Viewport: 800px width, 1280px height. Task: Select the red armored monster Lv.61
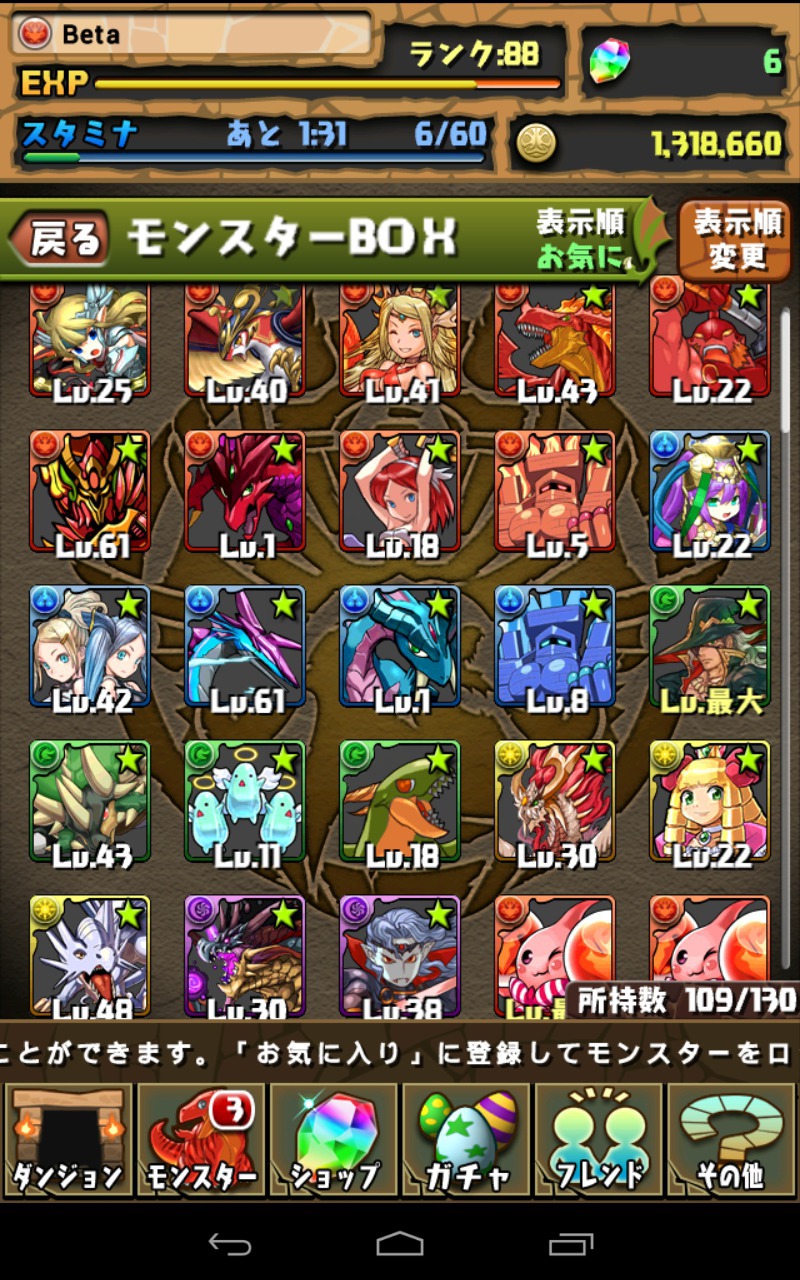[90, 492]
